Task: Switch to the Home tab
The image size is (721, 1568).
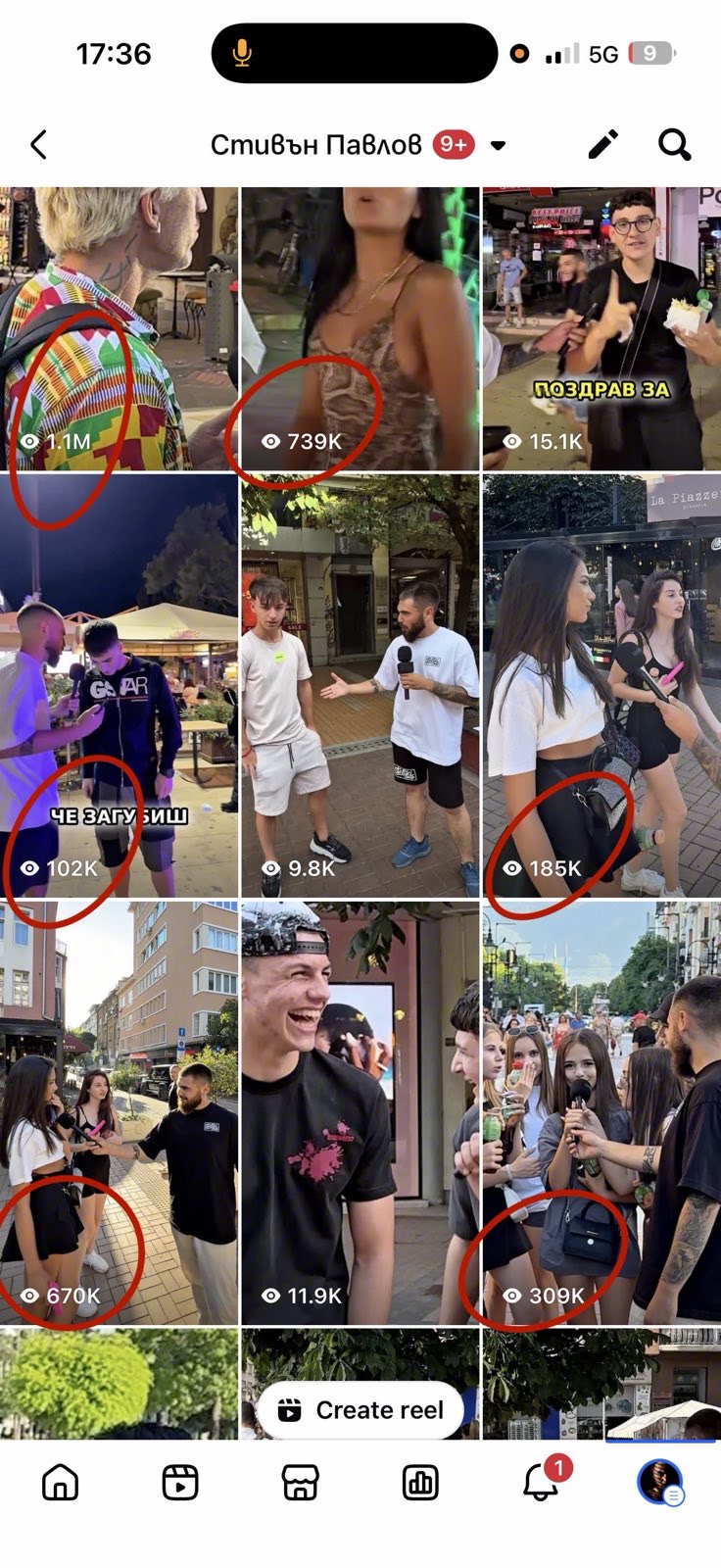Action: (60, 1482)
